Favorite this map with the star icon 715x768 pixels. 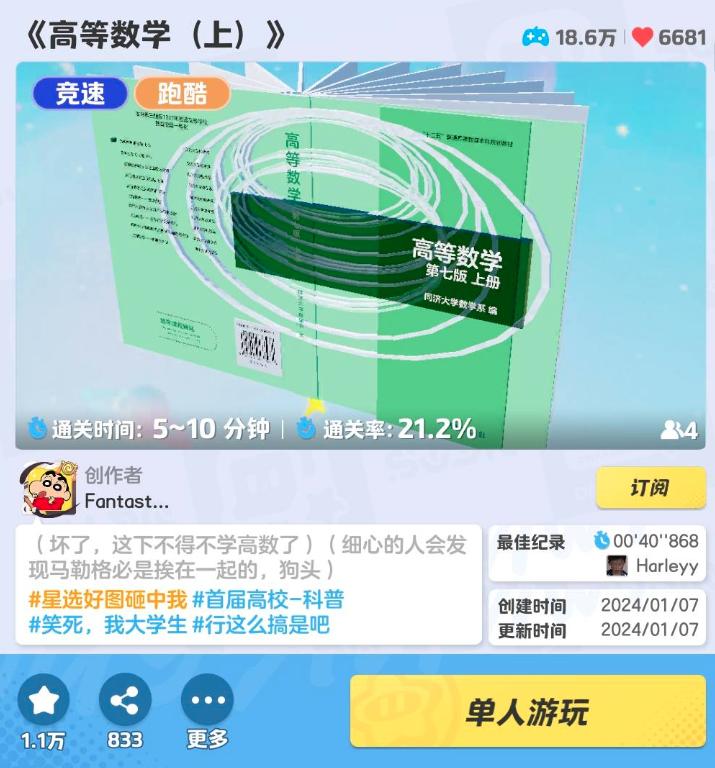pyautogui.click(x=44, y=701)
